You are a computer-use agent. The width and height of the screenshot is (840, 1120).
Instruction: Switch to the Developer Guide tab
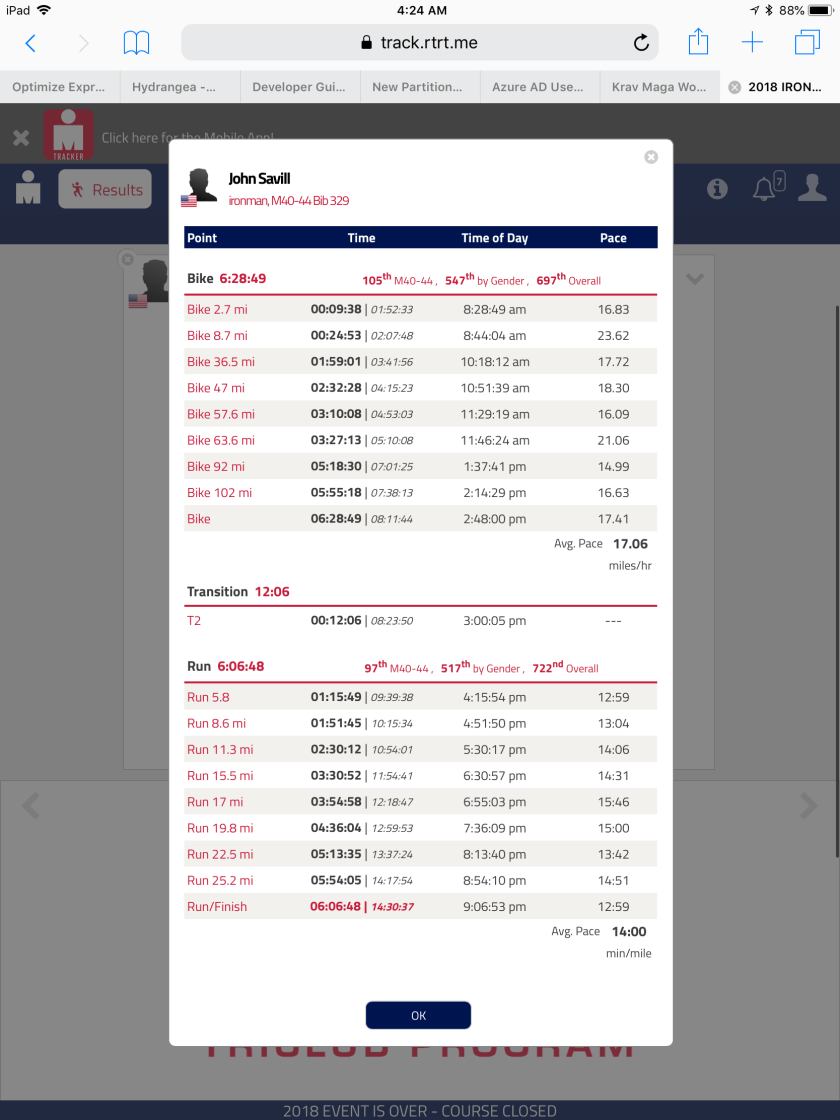coord(300,87)
